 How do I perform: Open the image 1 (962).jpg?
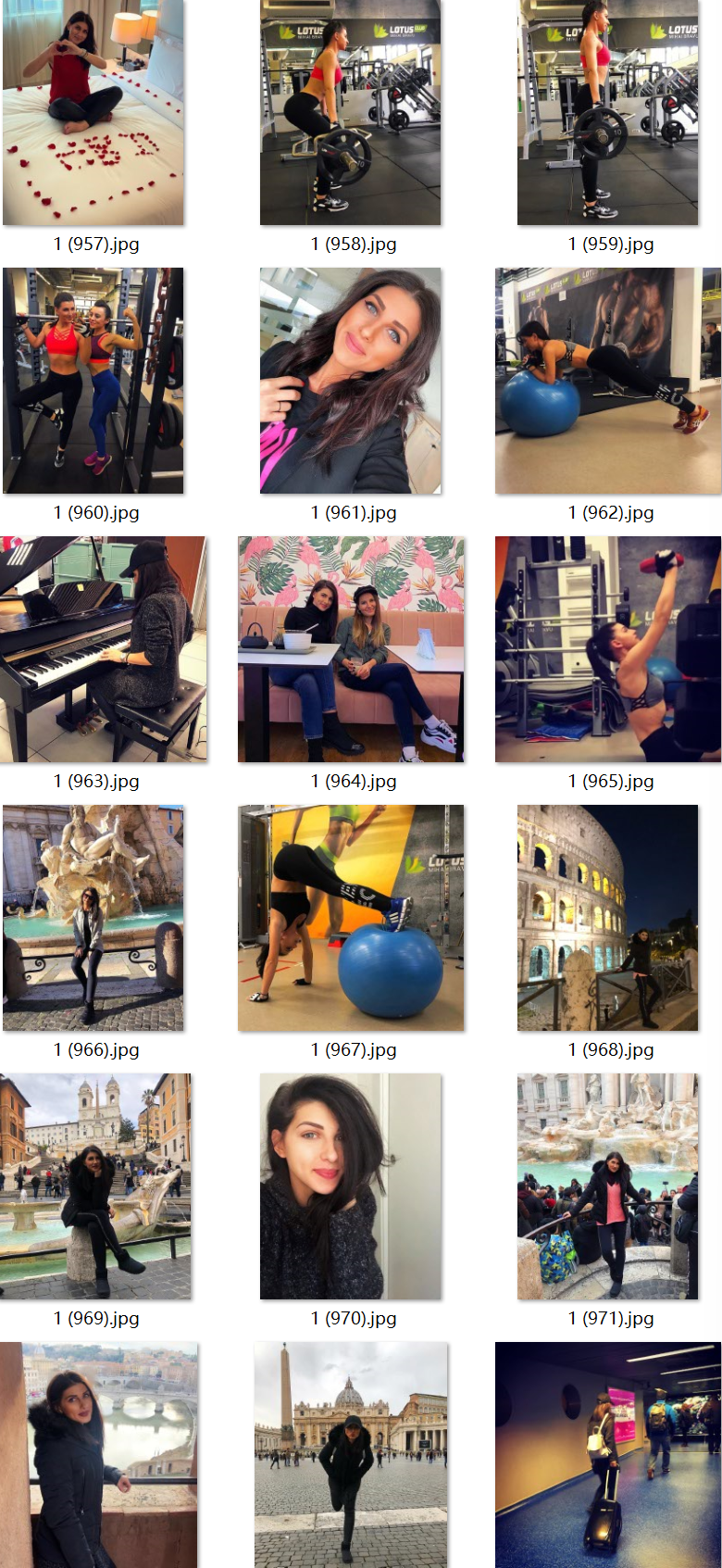coord(607,381)
